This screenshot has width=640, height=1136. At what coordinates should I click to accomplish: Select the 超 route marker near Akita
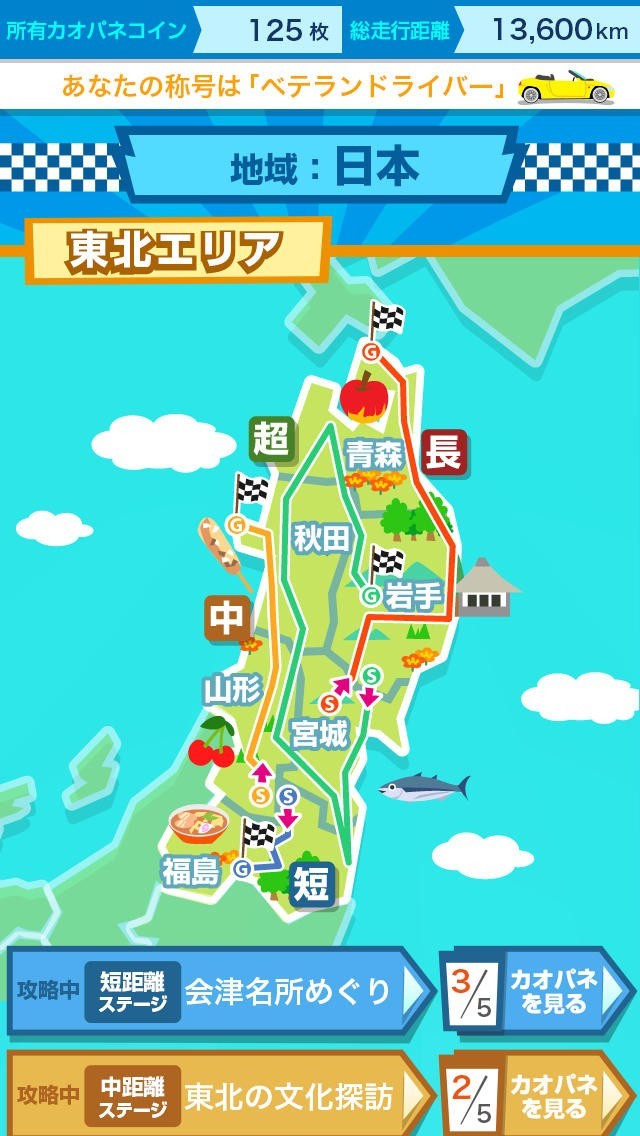point(271,439)
